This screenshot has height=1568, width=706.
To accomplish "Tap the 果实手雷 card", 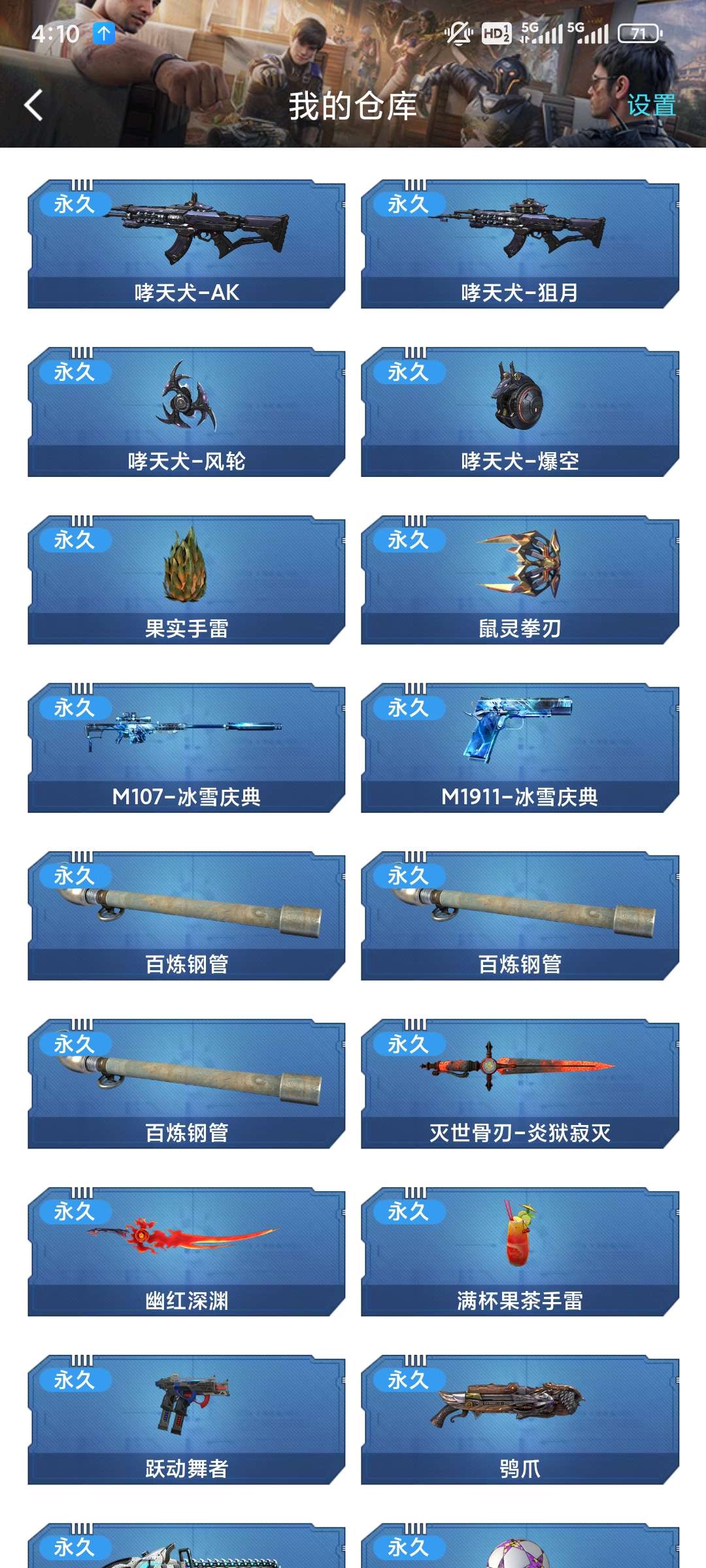I will (x=186, y=580).
